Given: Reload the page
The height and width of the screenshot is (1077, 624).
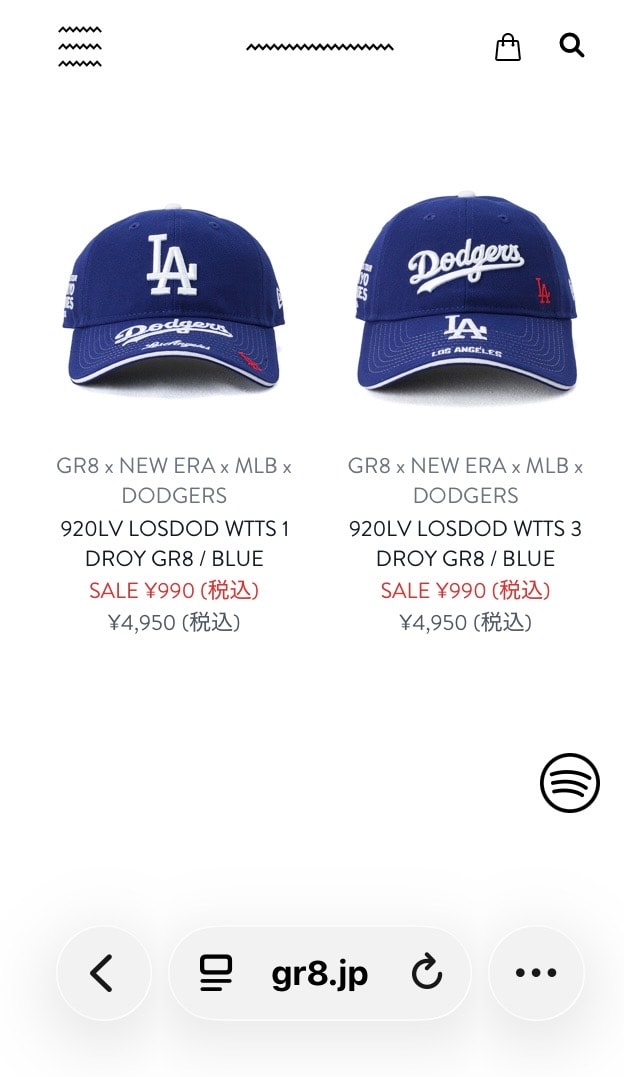Looking at the screenshot, I should pos(426,971).
